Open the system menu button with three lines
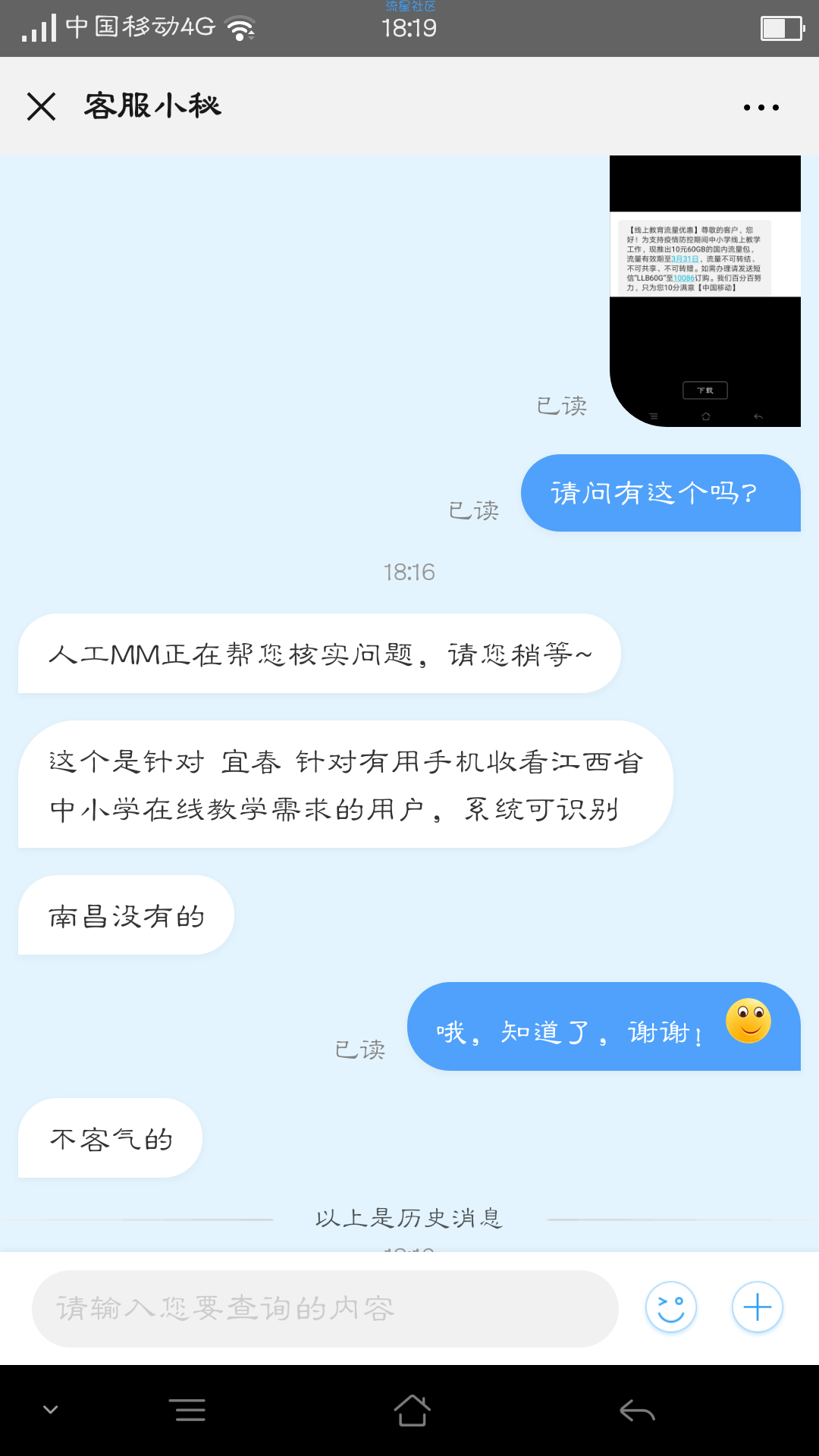Viewport: 819px width, 1456px height. point(190,1410)
